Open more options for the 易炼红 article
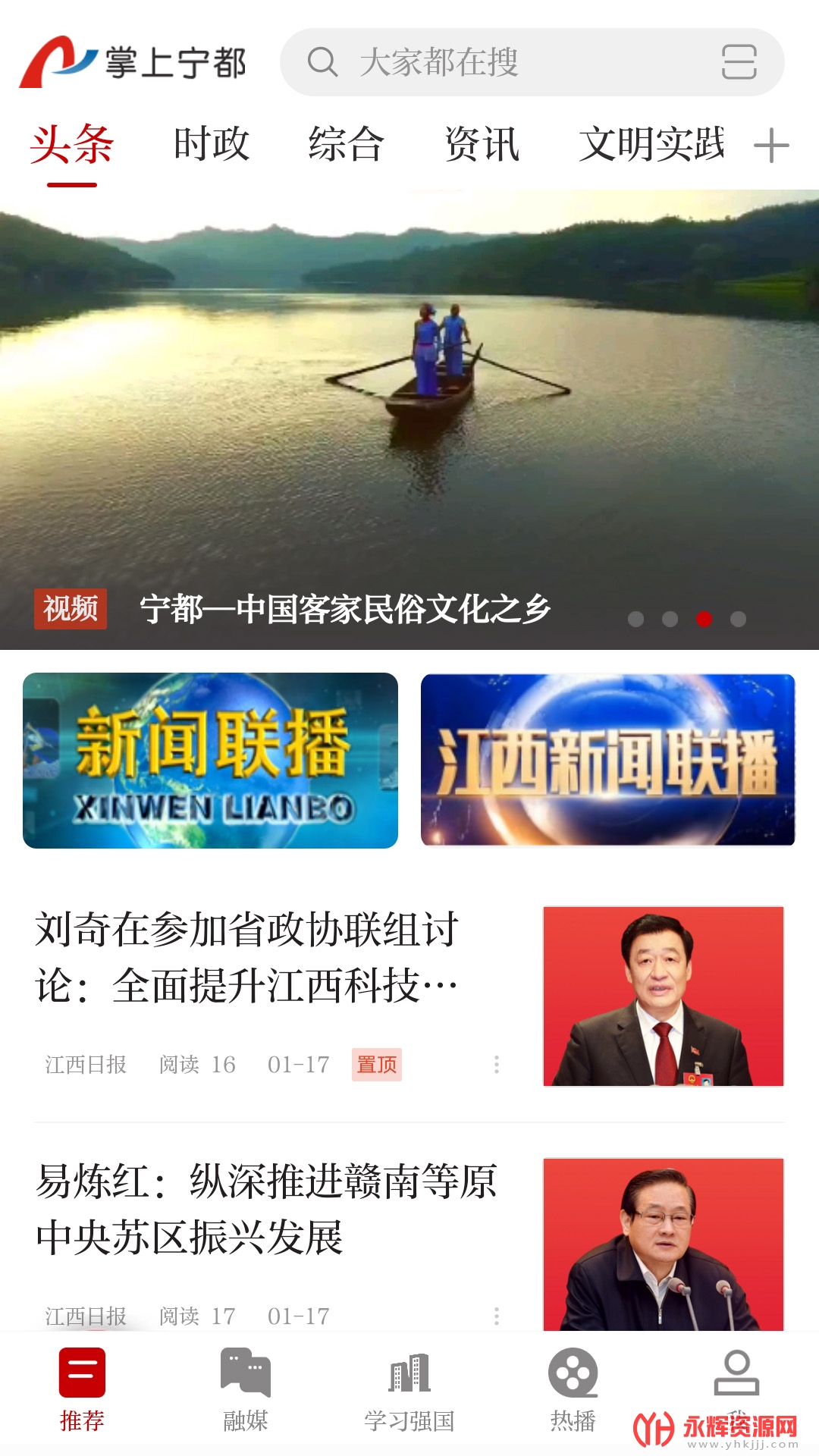 point(497,1316)
